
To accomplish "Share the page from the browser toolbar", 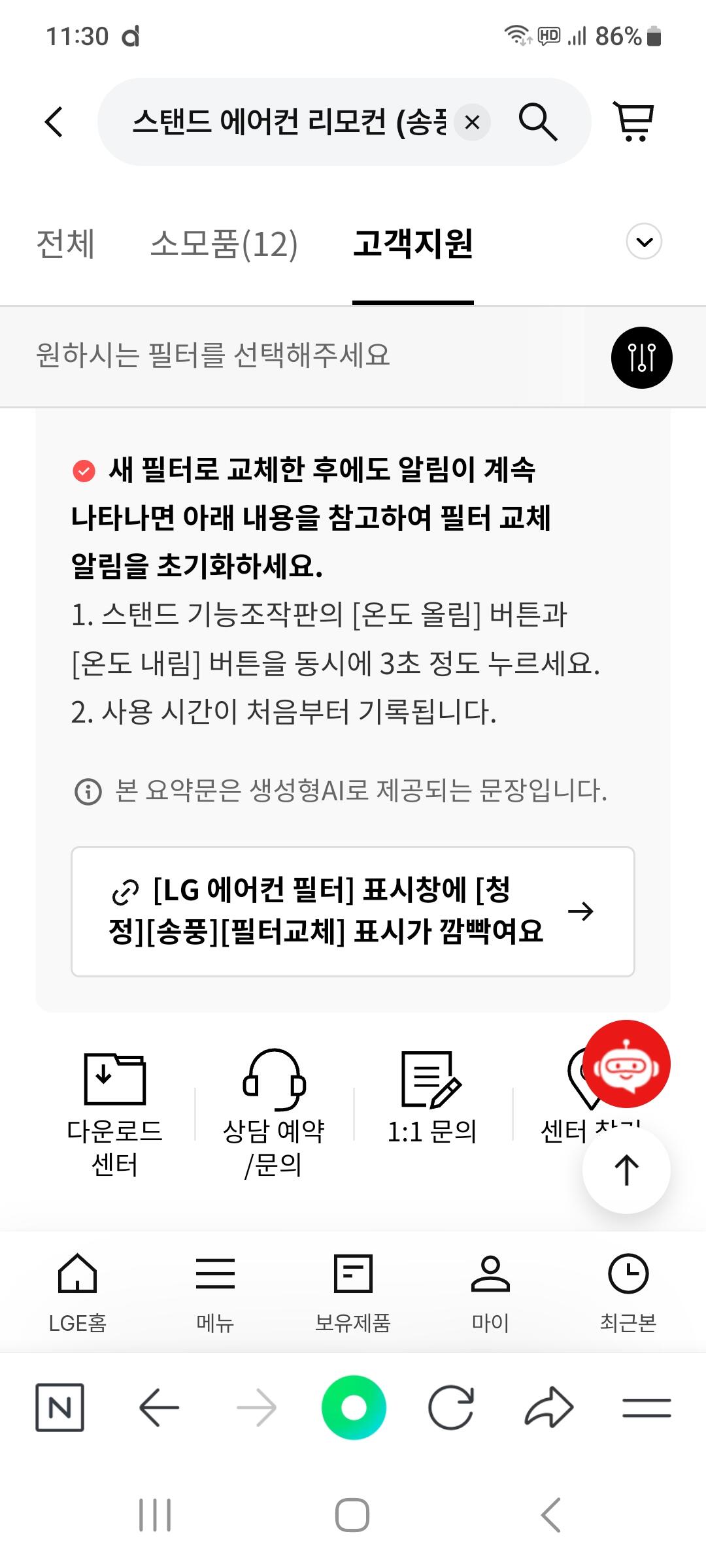I will 549,1407.
